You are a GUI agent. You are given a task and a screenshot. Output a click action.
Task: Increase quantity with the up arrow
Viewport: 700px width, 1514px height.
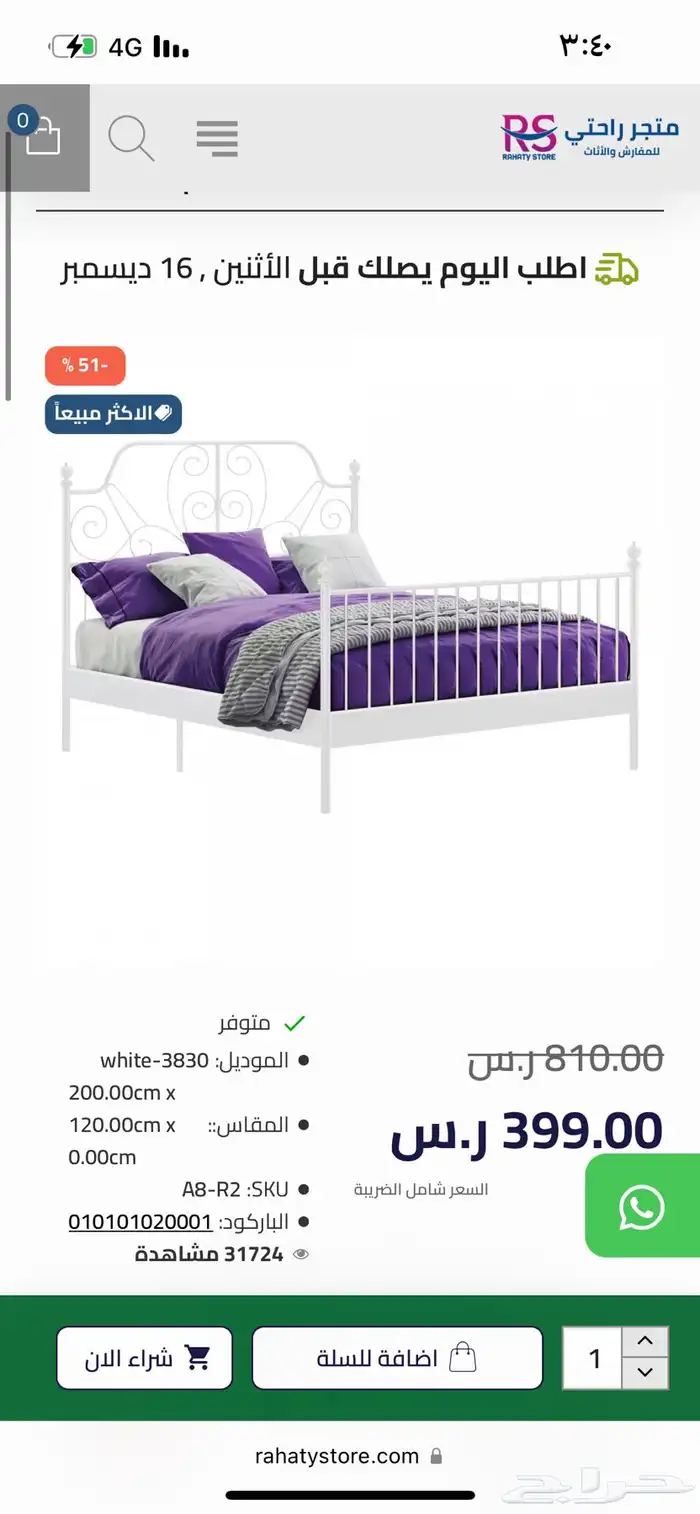[x=645, y=1342]
